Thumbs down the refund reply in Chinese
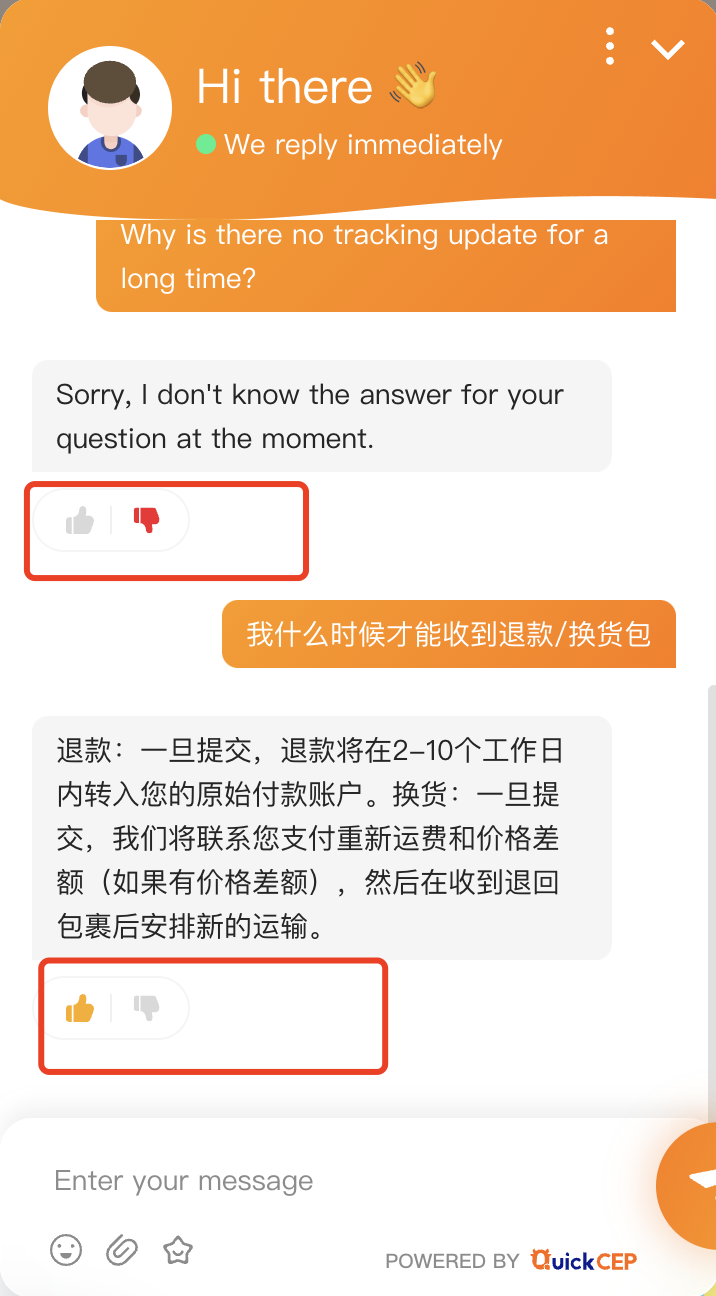This screenshot has height=1296, width=716. (147, 1008)
